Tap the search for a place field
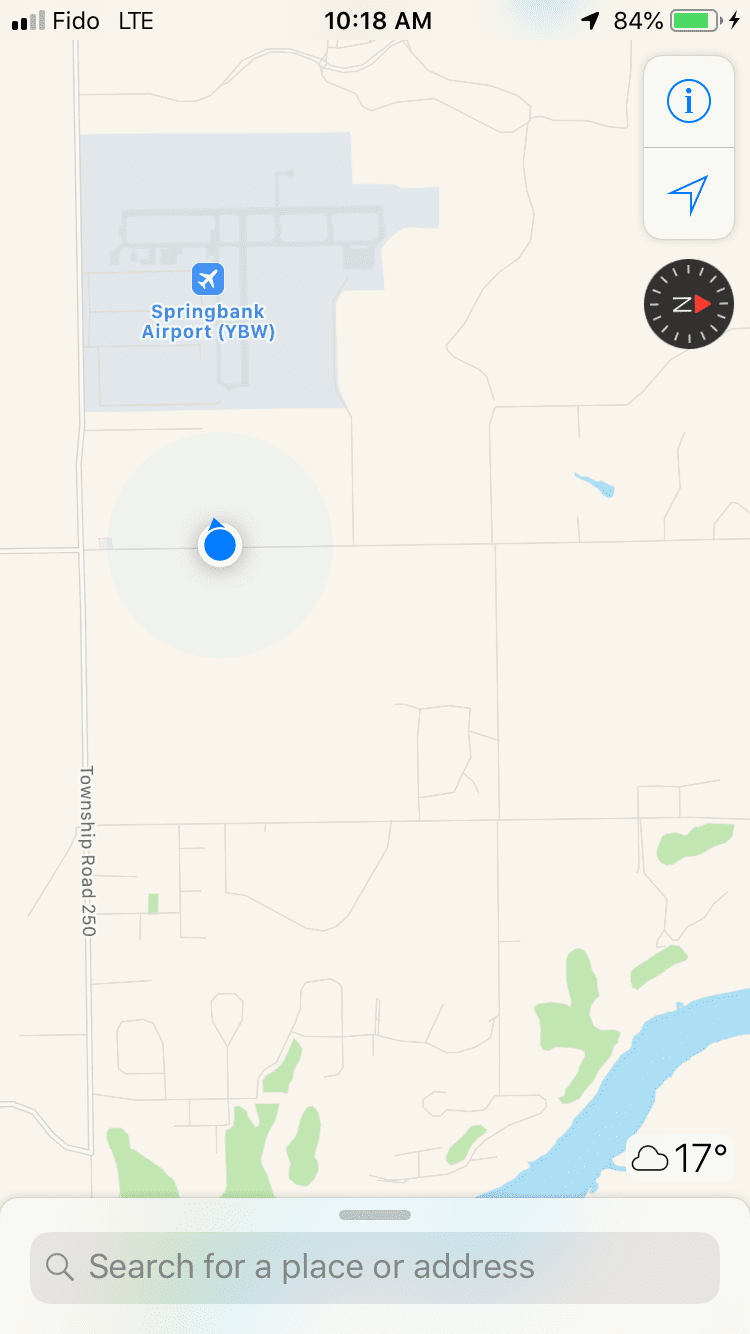Viewport: 750px width, 1334px height. pos(375,1267)
